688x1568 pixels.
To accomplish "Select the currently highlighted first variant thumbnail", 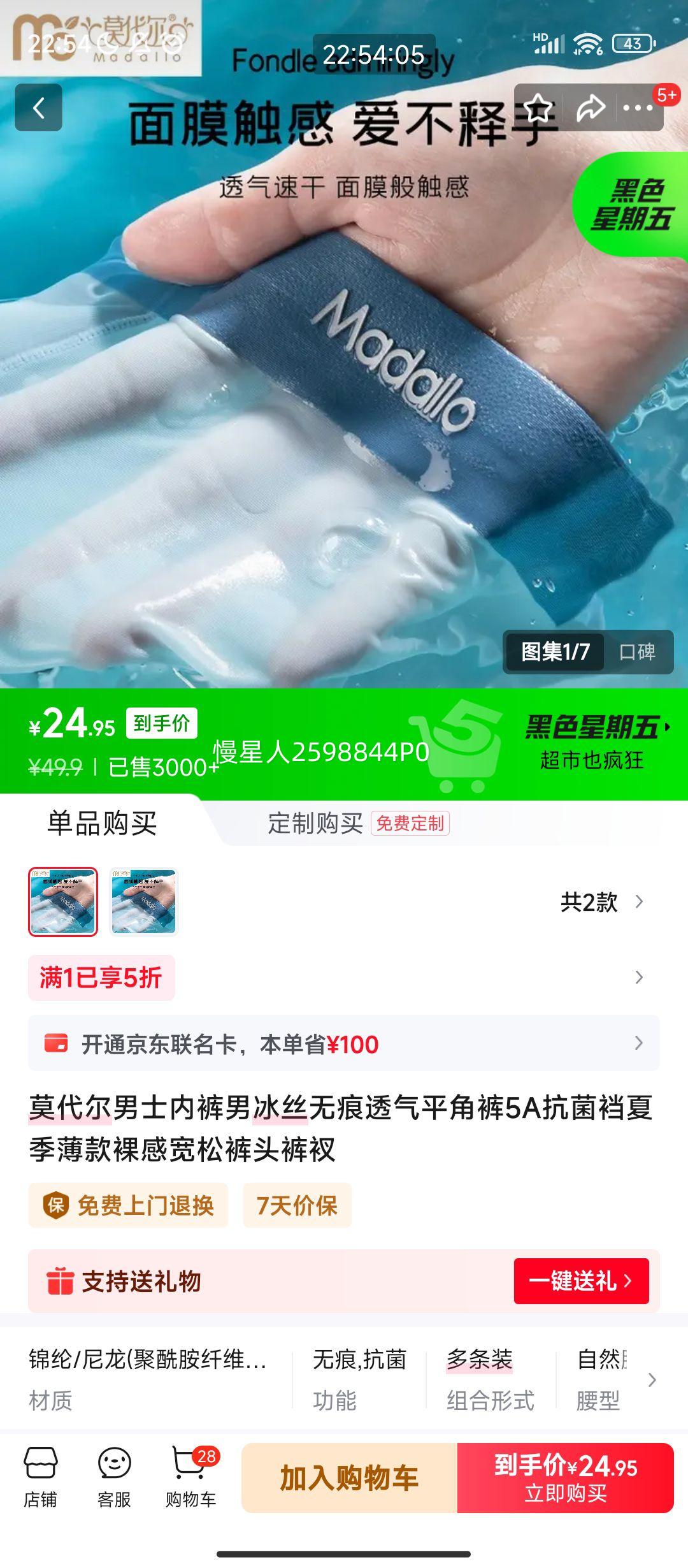I will 64,901.
